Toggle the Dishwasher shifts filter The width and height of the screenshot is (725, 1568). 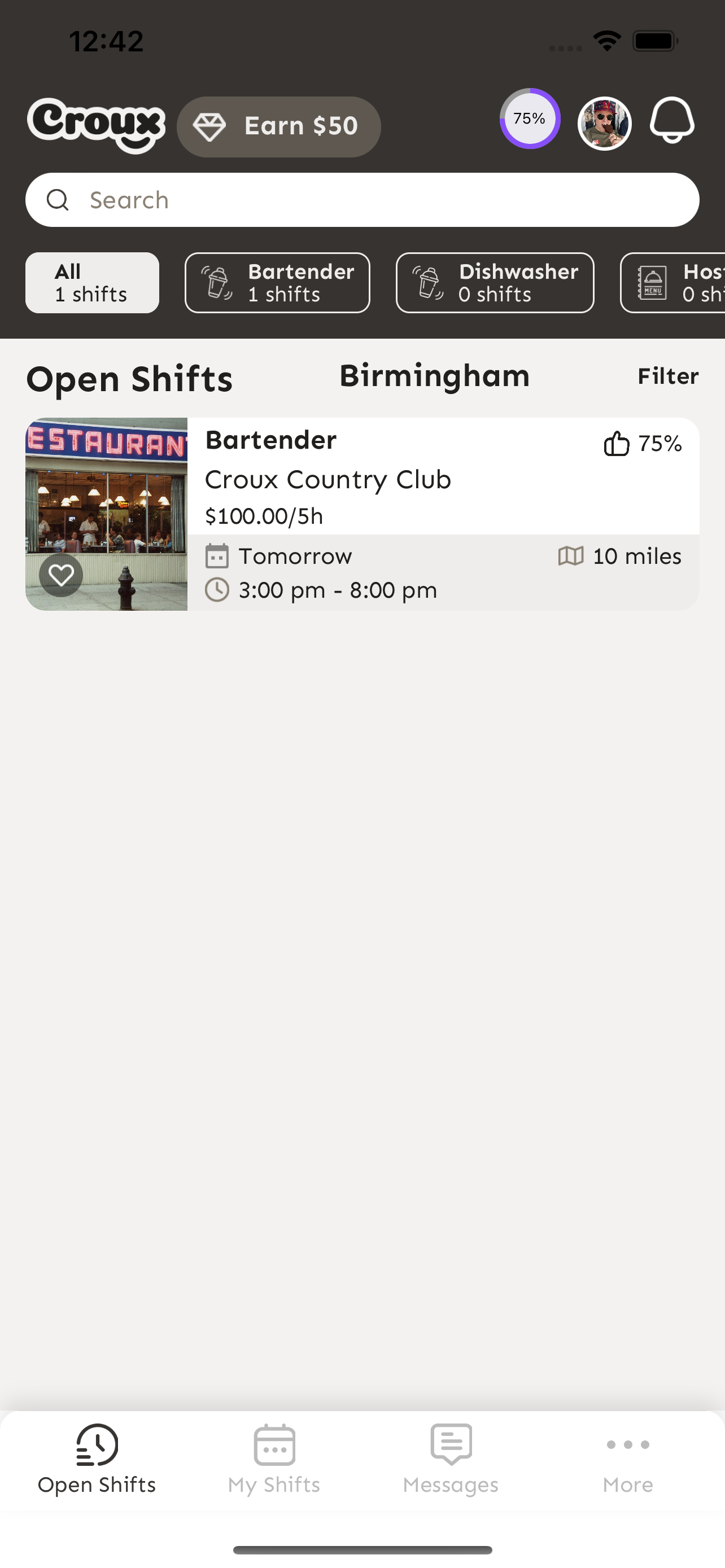494,282
